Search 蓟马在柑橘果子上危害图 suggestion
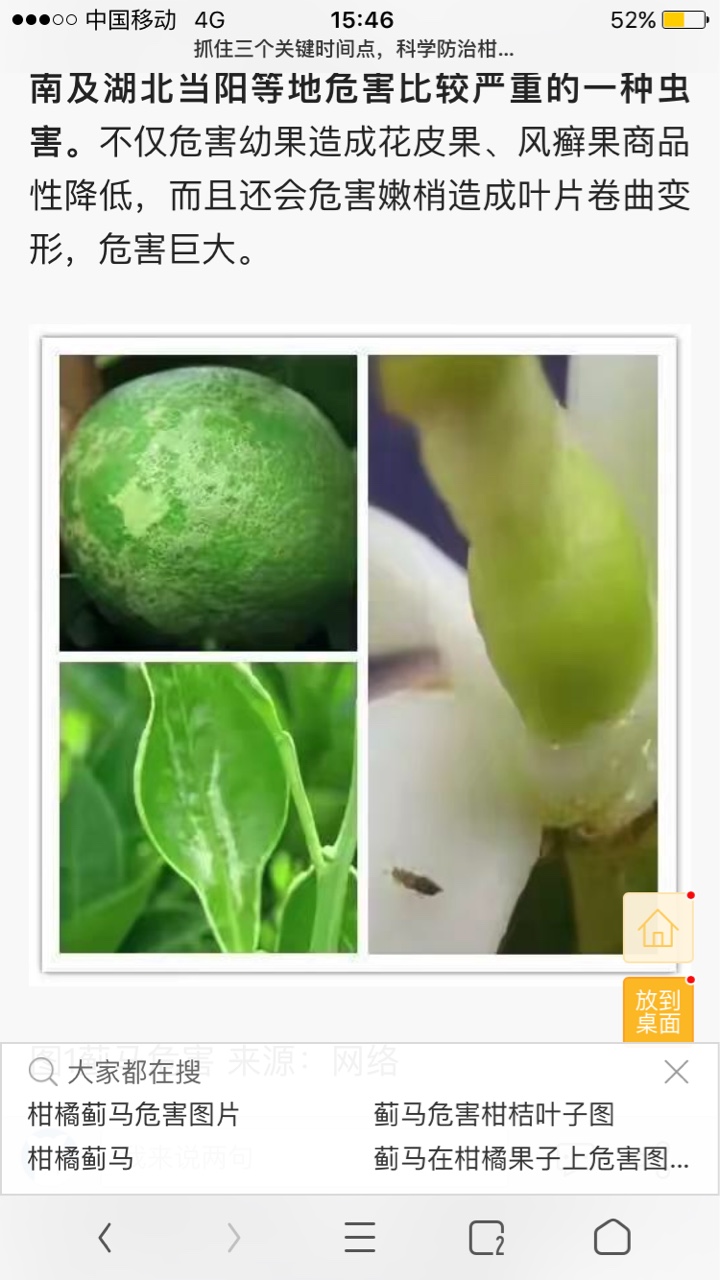 (531, 1159)
